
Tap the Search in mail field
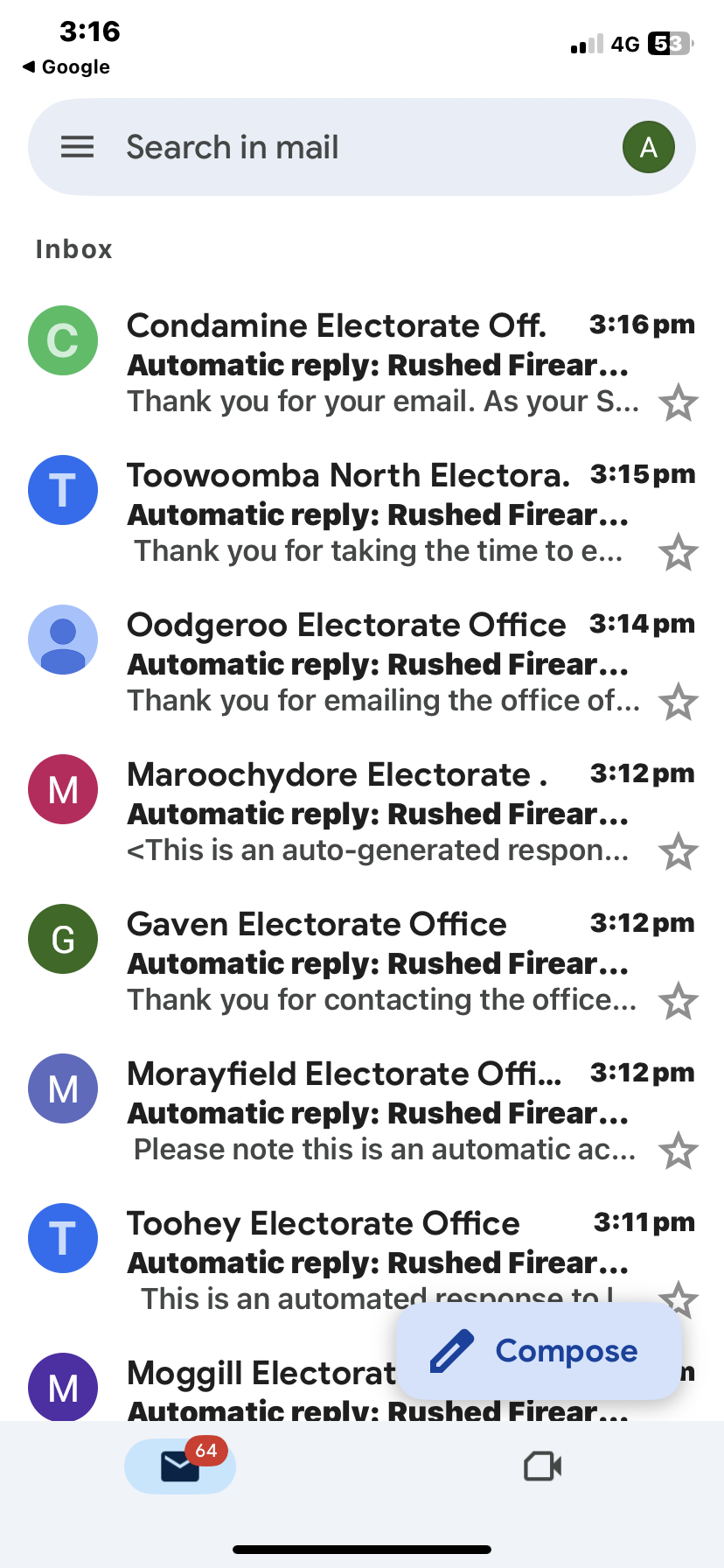point(350,147)
